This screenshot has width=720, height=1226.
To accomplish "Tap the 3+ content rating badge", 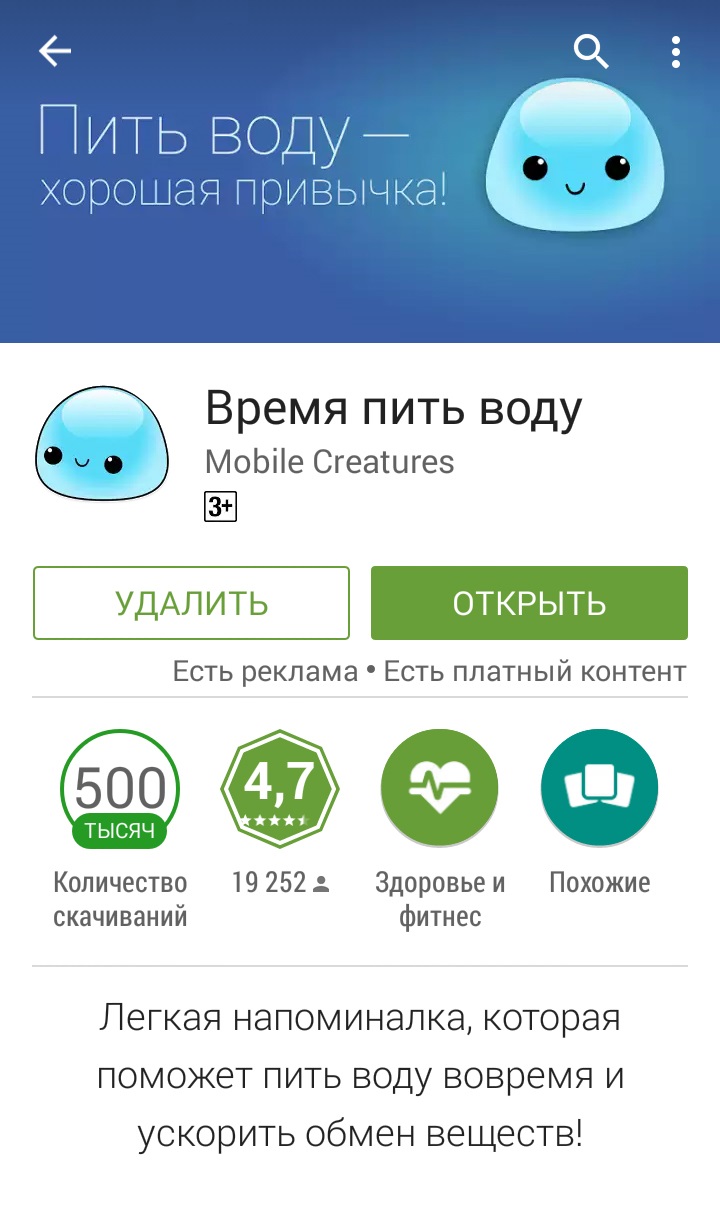I will (220, 508).
